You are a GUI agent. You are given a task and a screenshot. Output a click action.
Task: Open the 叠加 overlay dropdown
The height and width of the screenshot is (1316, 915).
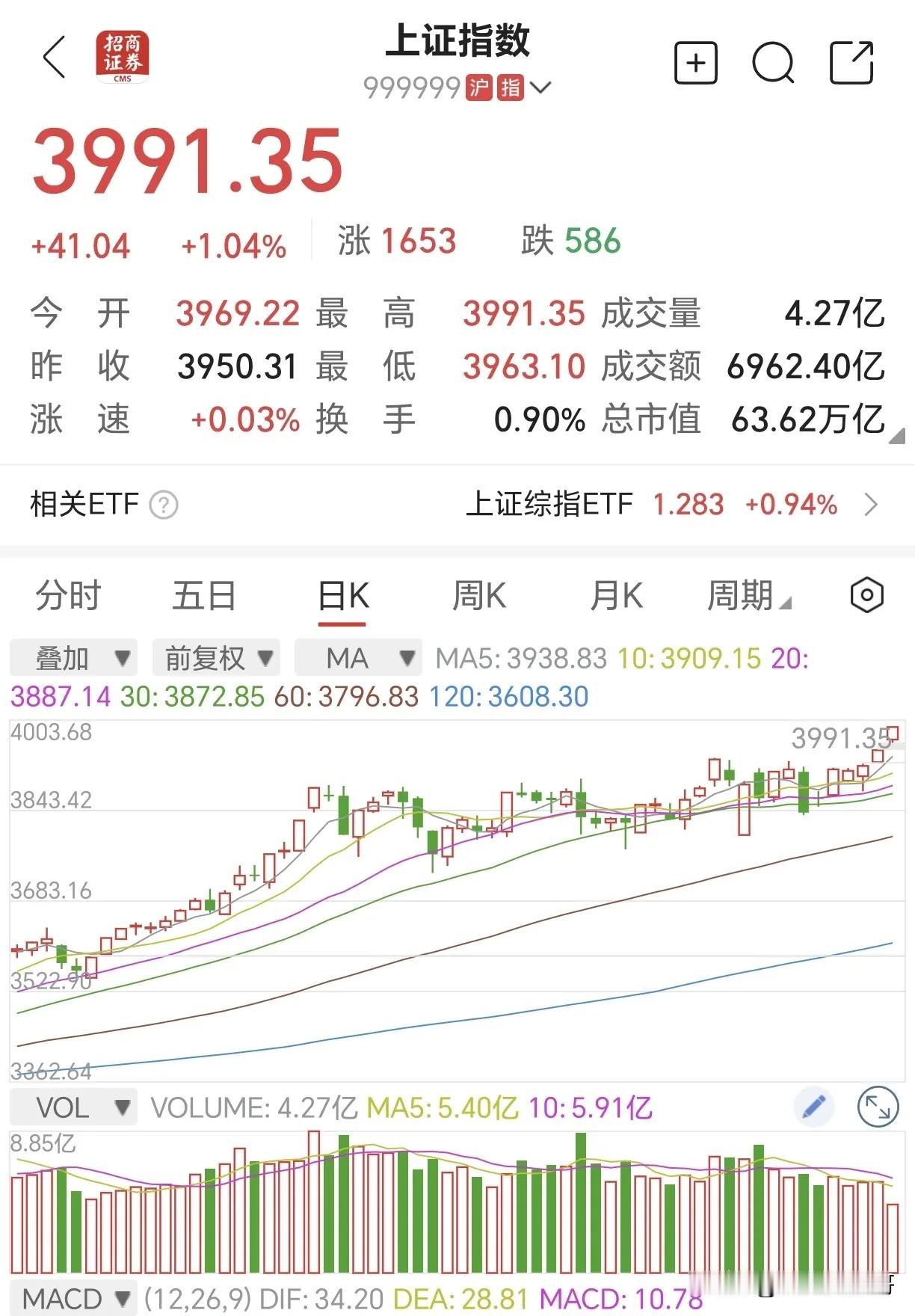[x=73, y=659]
